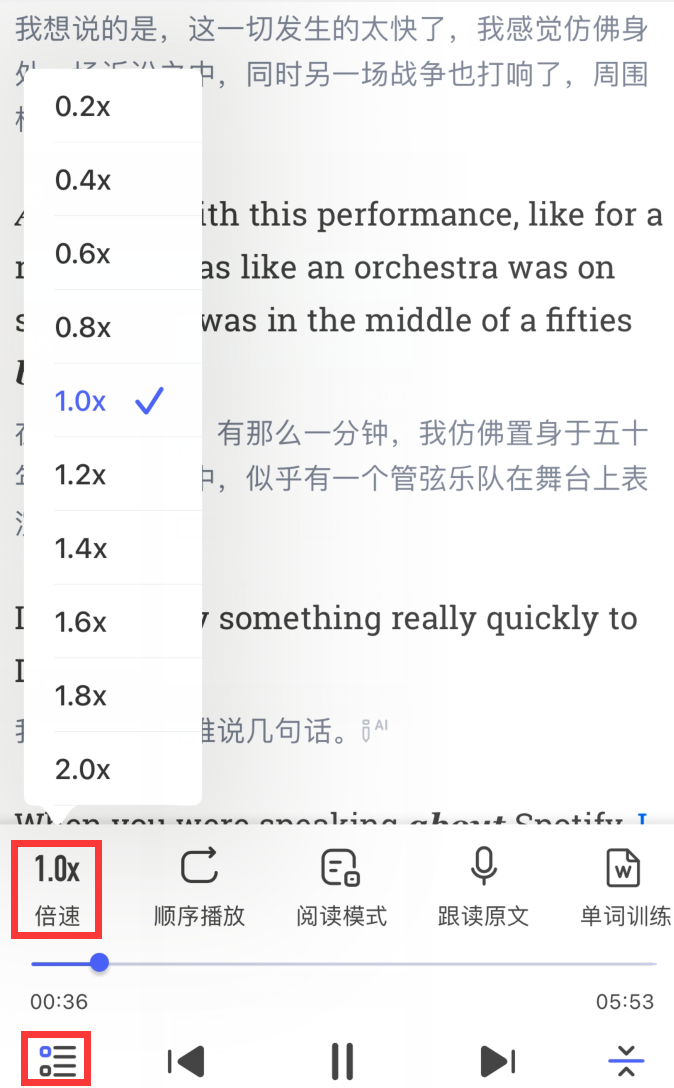Set playback speed to 1.6x
This screenshot has height=1088, width=674.
[x=113, y=622]
